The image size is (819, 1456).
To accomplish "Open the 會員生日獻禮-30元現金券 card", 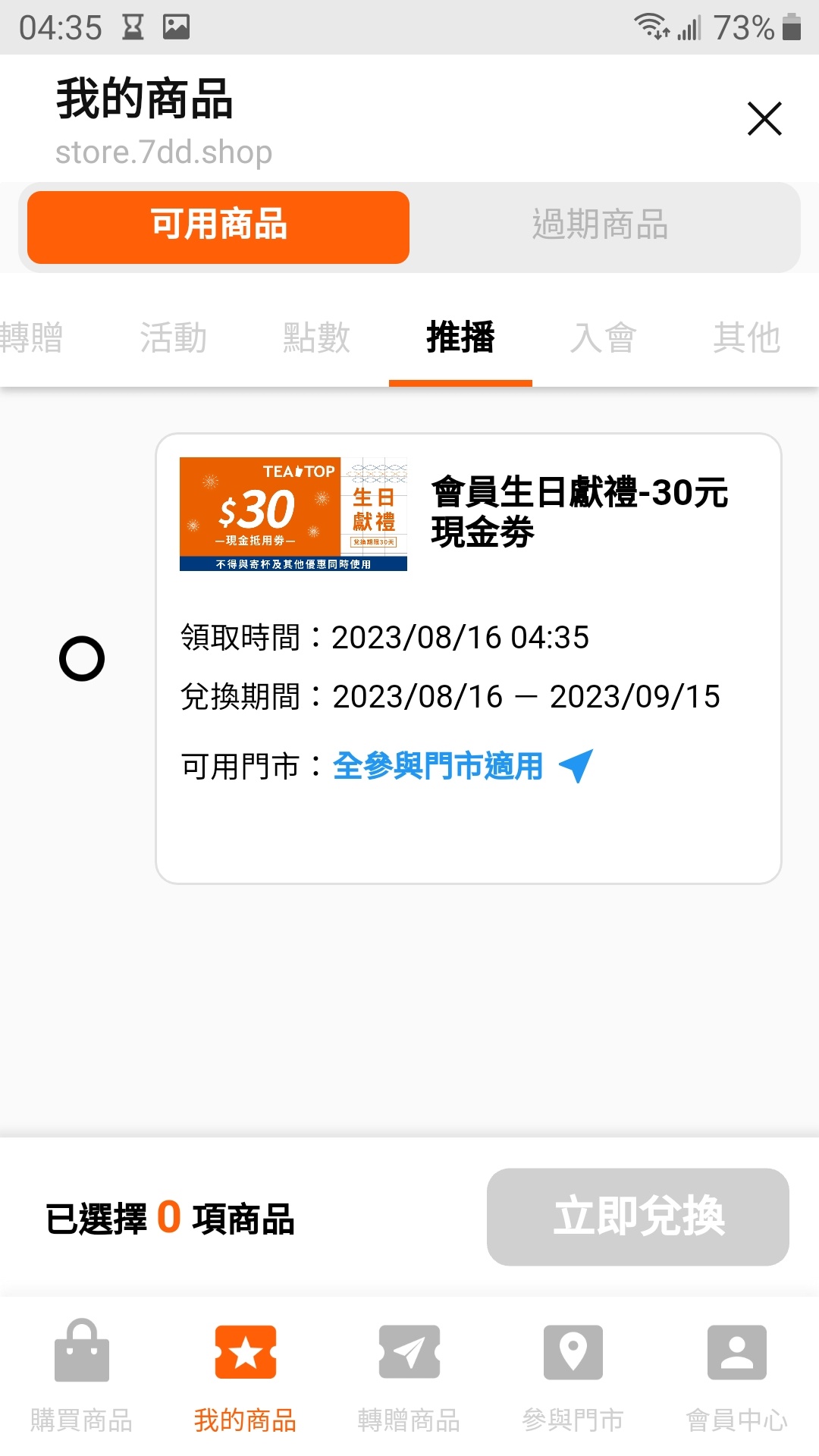I will [469, 658].
